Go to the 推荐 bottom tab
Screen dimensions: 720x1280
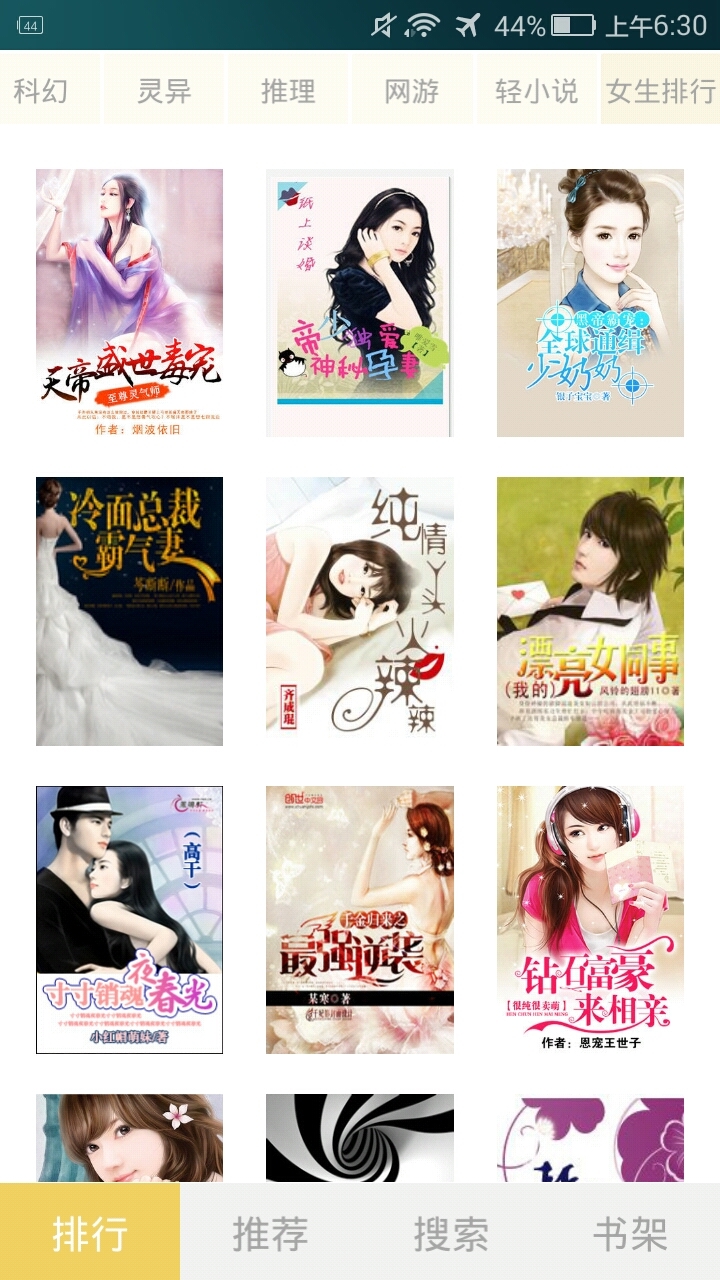270,1233
